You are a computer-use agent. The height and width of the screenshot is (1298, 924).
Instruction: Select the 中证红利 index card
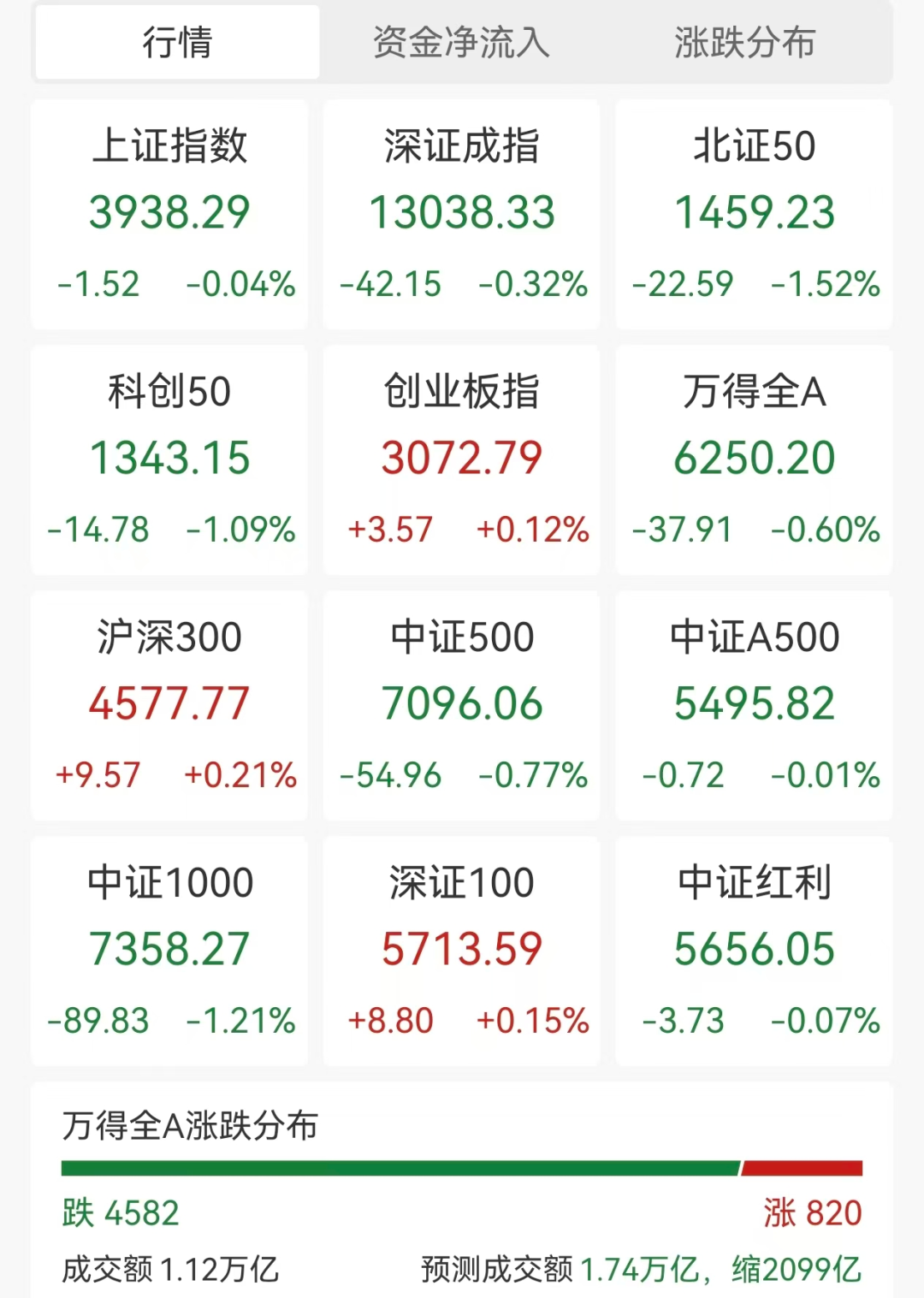pos(754,951)
